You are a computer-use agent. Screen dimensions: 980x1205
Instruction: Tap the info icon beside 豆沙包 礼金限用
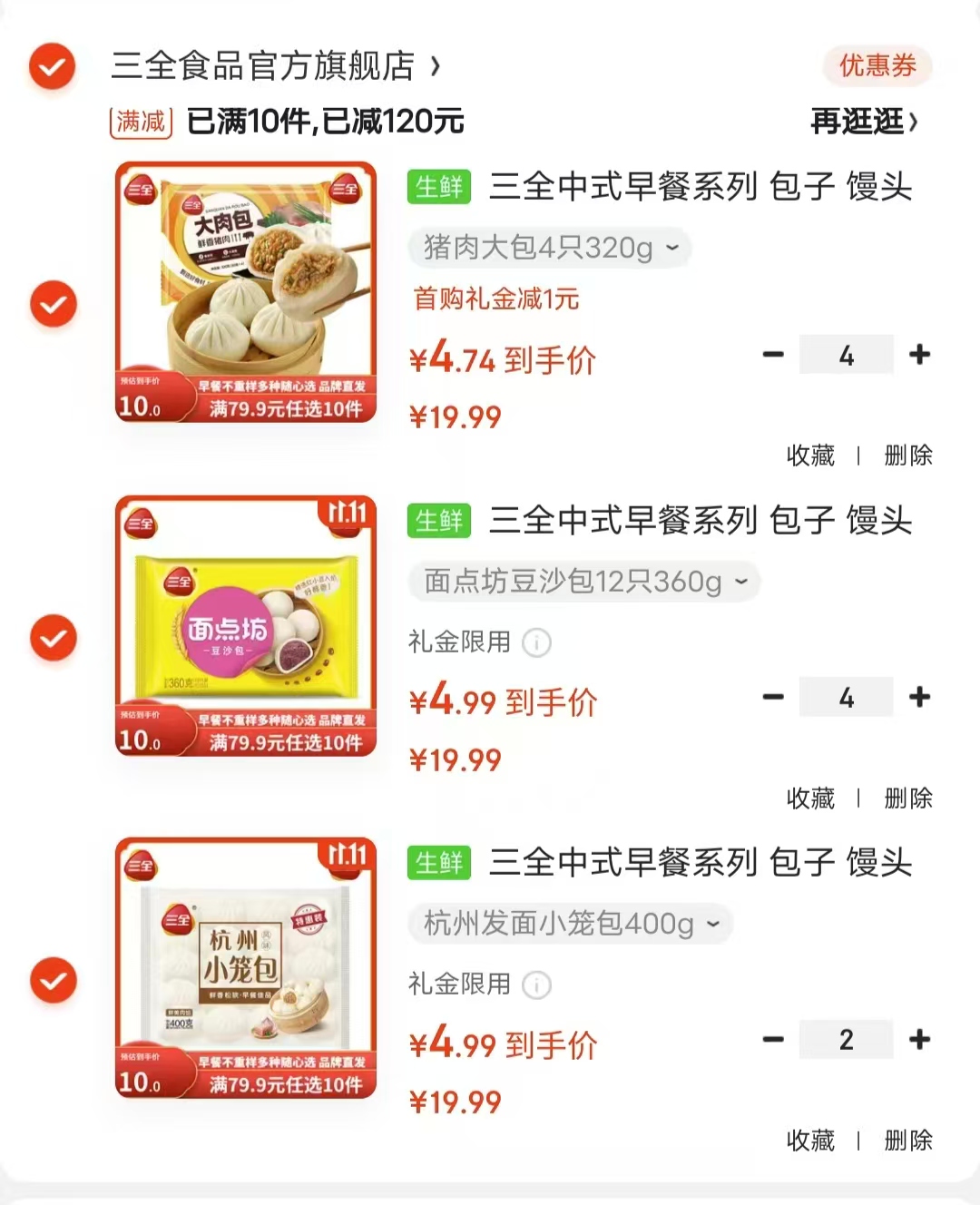pos(535,642)
